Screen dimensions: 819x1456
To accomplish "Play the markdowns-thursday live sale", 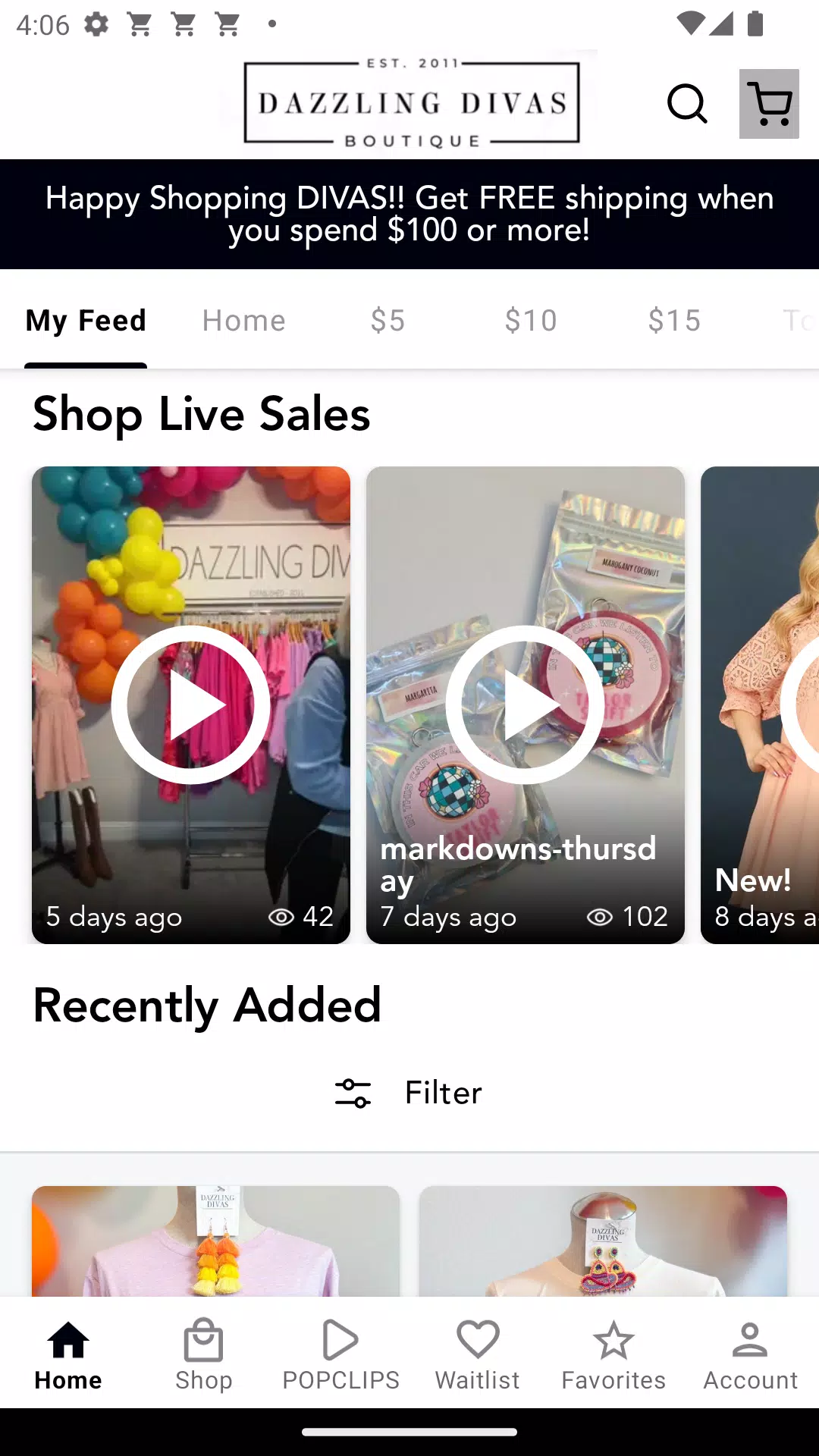I will tap(526, 705).
